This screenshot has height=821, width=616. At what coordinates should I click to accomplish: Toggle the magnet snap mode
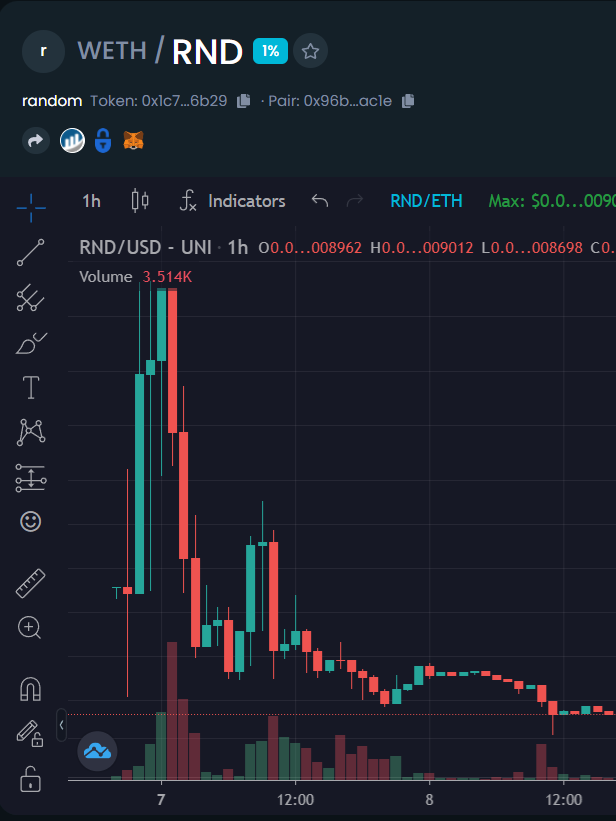31,689
